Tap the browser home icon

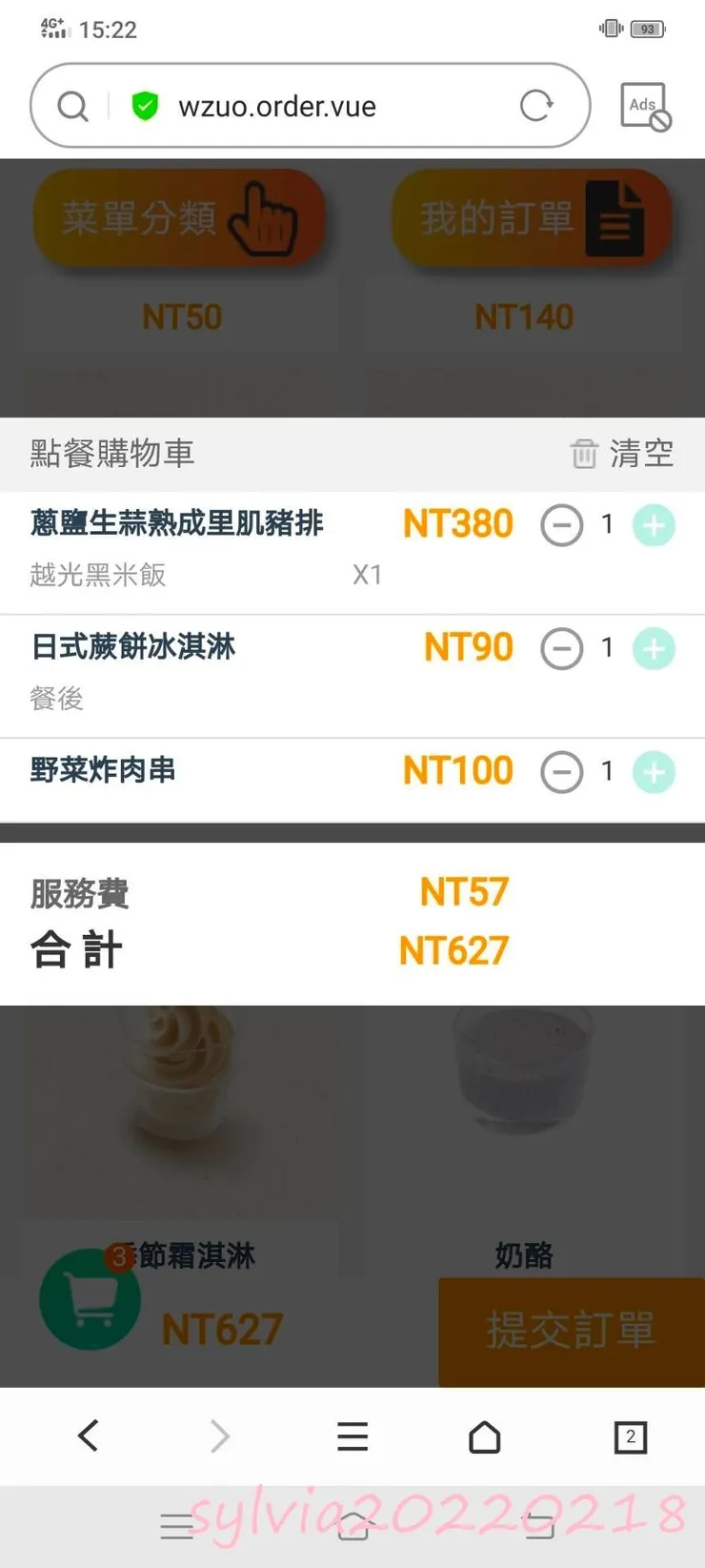pyautogui.click(x=485, y=1436)
